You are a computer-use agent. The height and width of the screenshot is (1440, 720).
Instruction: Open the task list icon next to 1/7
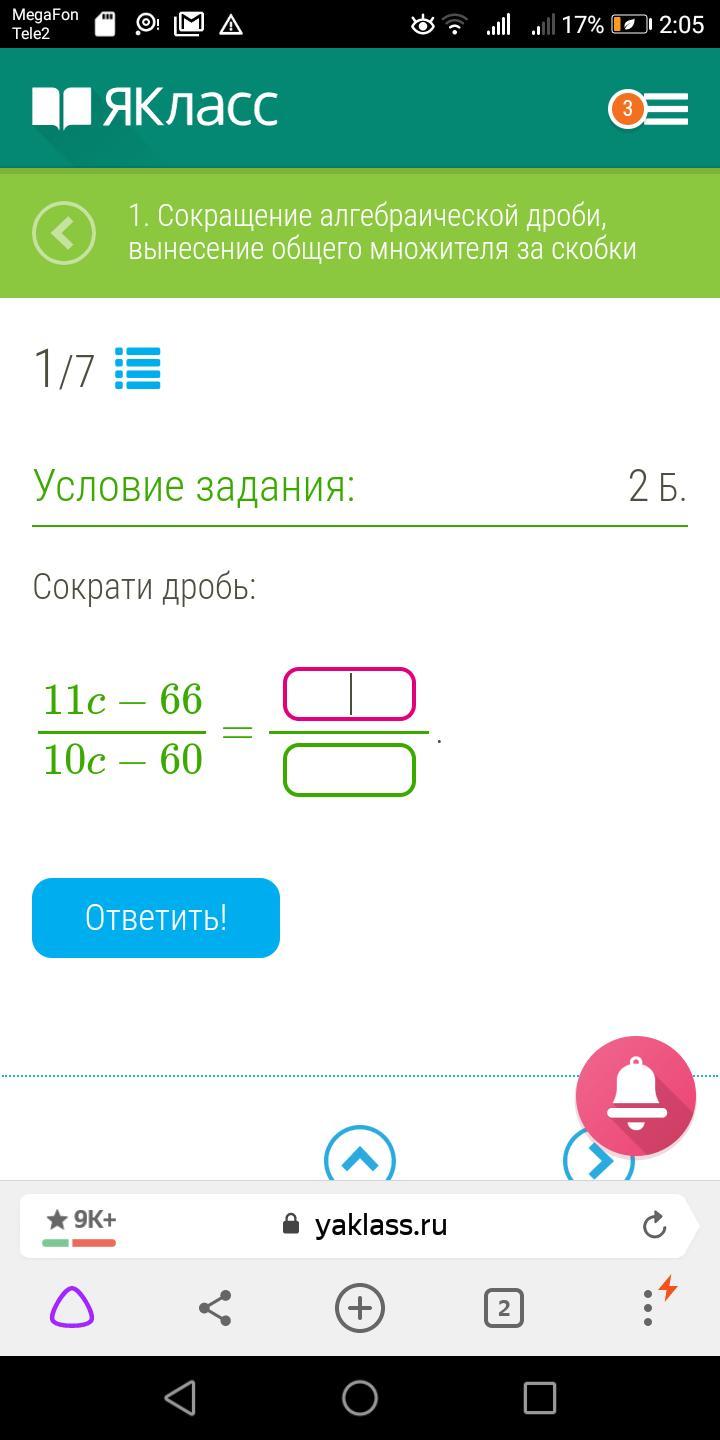pyautogui.click(x=137, y=368)
